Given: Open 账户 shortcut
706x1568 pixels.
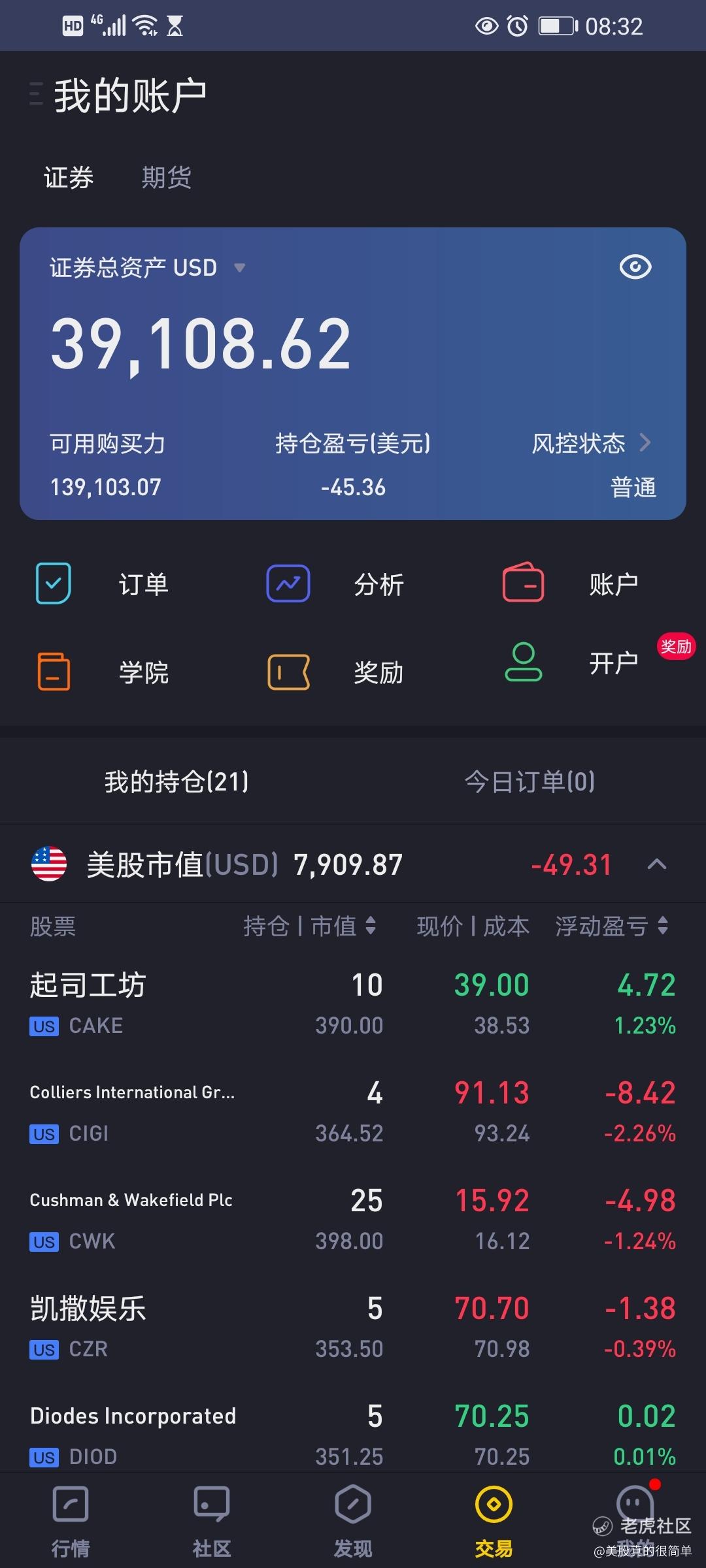Looking at the screenshot, I should click(570, 583).
